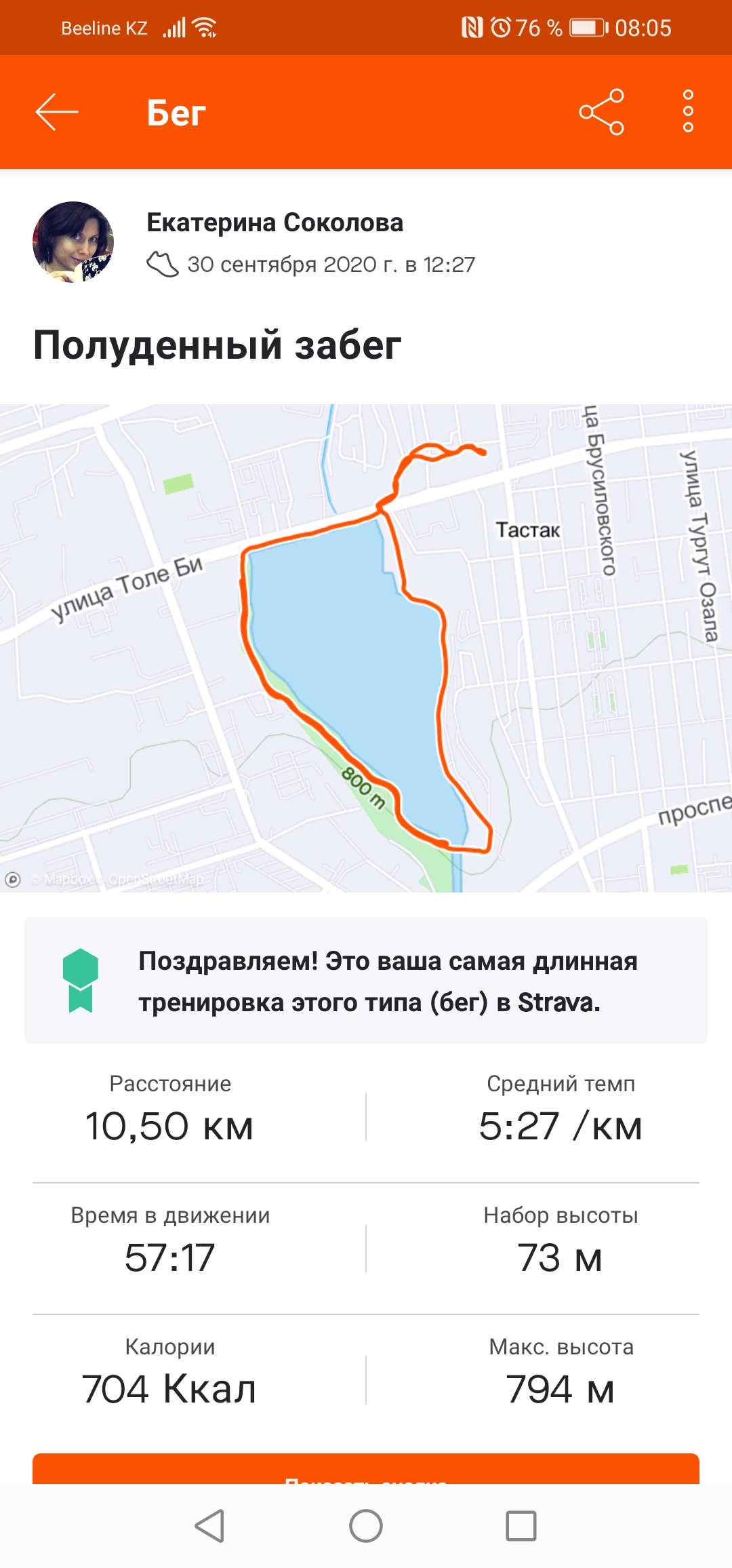
Task: Go to the home screen
Action: (366, 1527)
